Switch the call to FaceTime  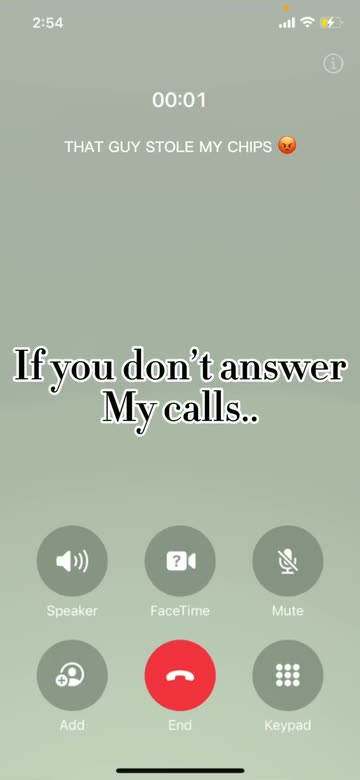click(180, 561)
